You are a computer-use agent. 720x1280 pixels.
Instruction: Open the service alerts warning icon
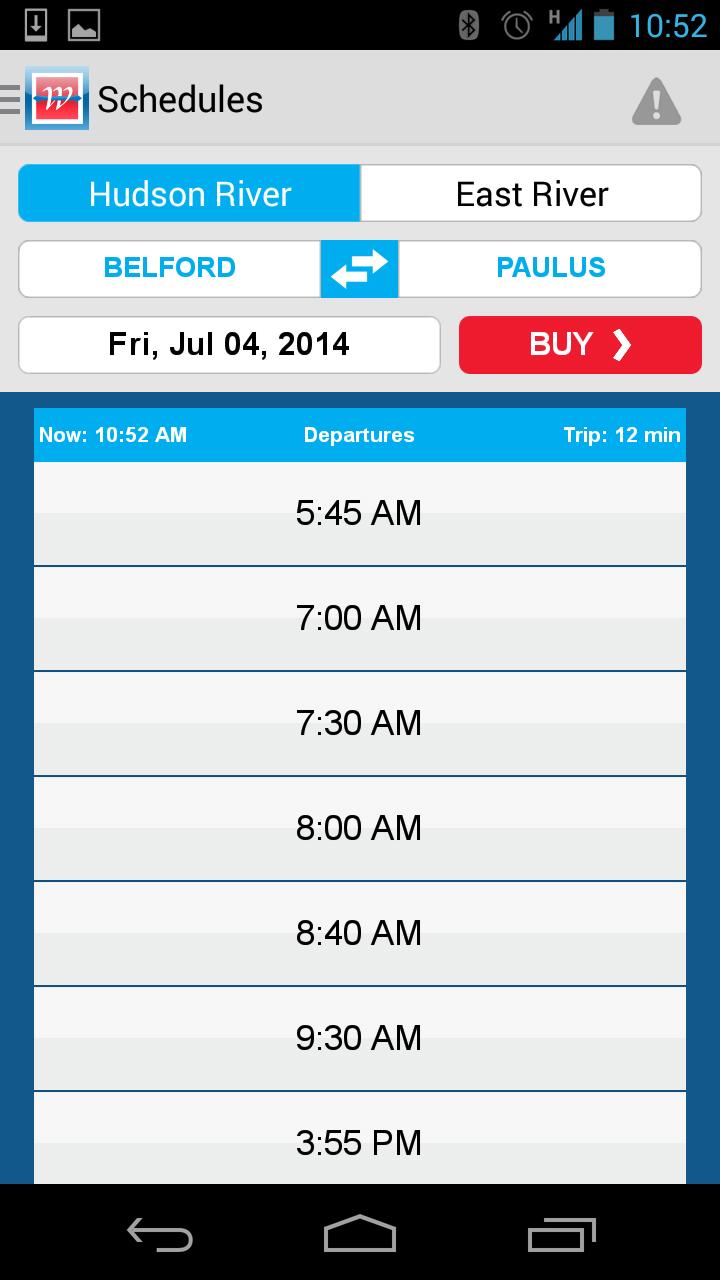[656, 101]
